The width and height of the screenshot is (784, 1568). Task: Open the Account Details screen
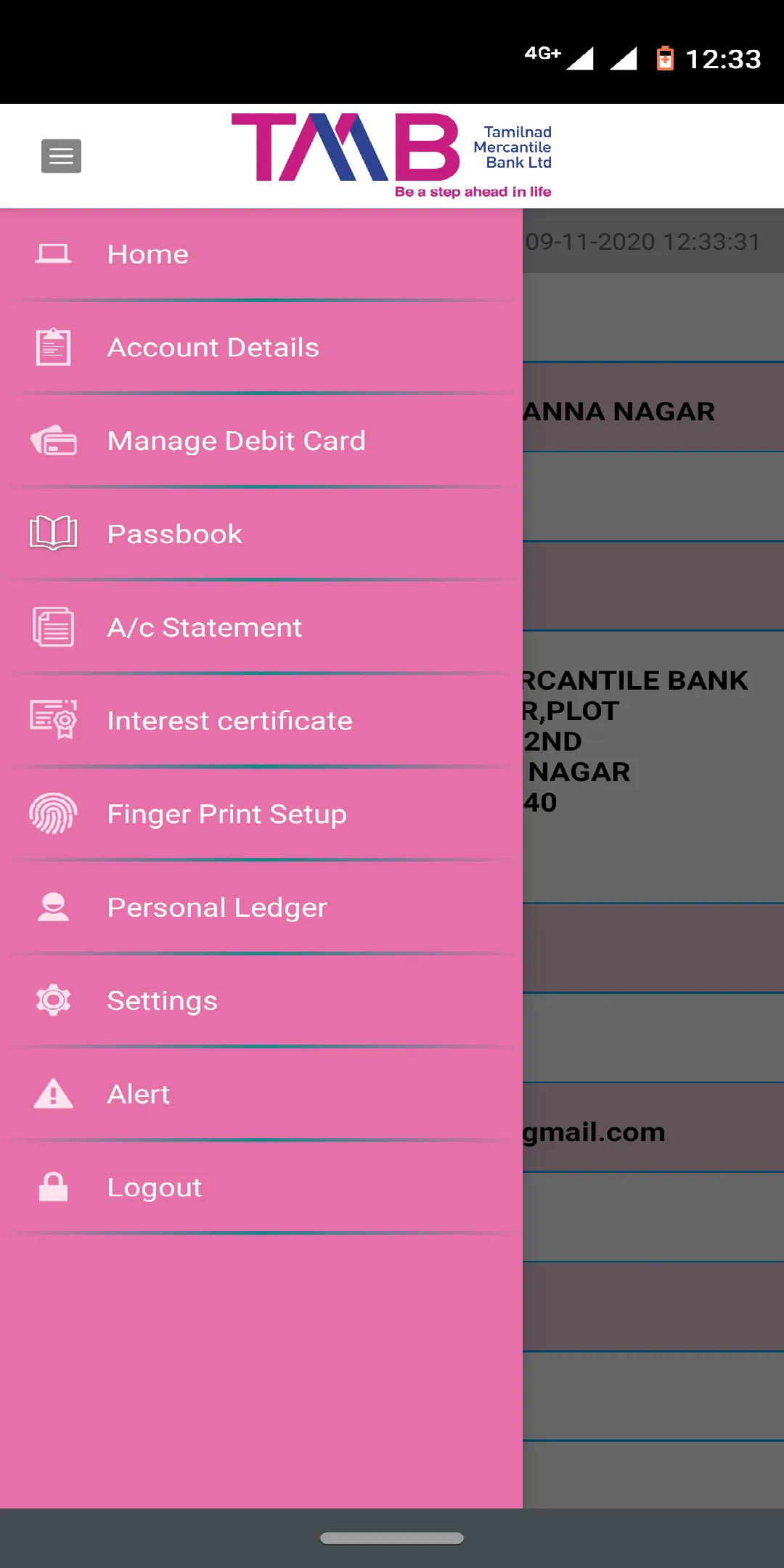(x=213, y=347)
